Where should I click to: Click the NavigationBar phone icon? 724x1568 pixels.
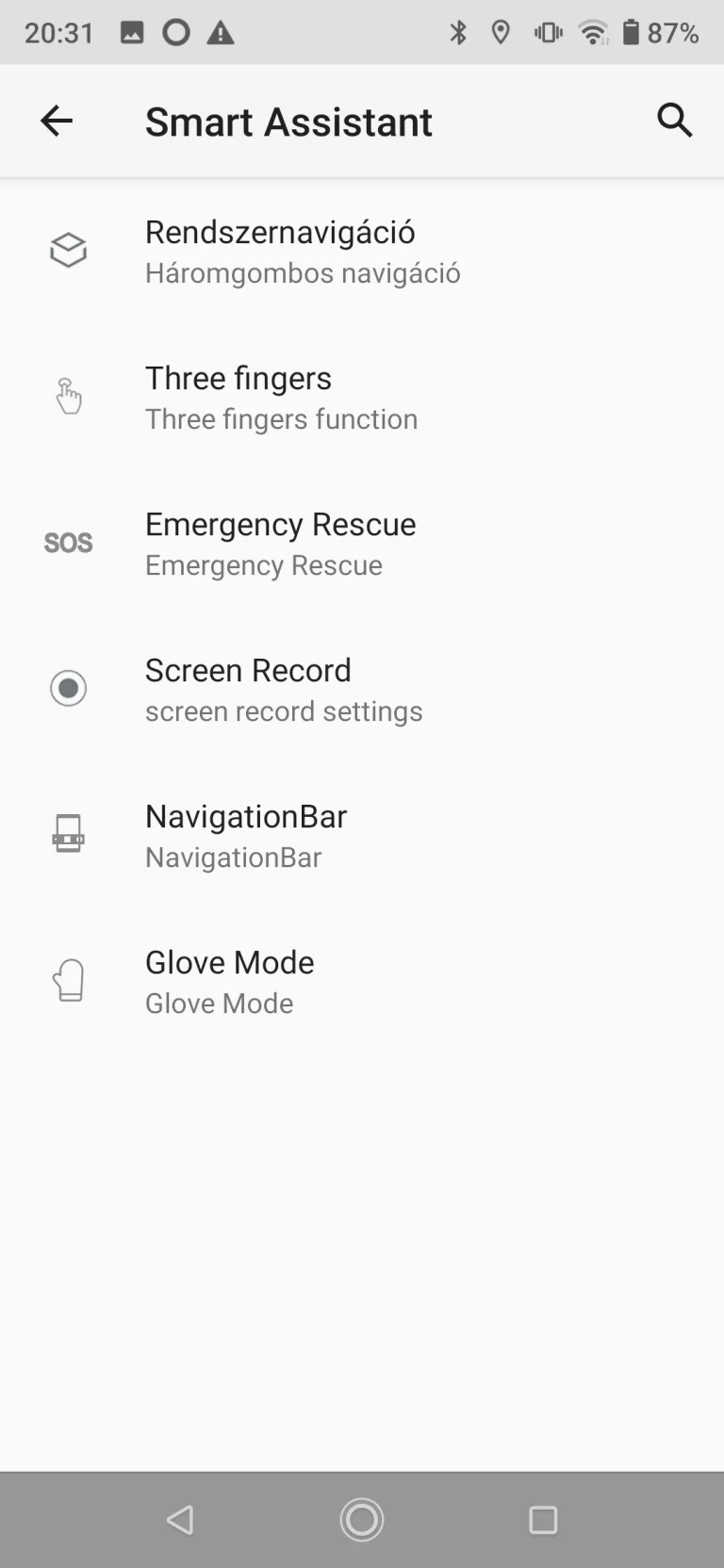point(68,834)
